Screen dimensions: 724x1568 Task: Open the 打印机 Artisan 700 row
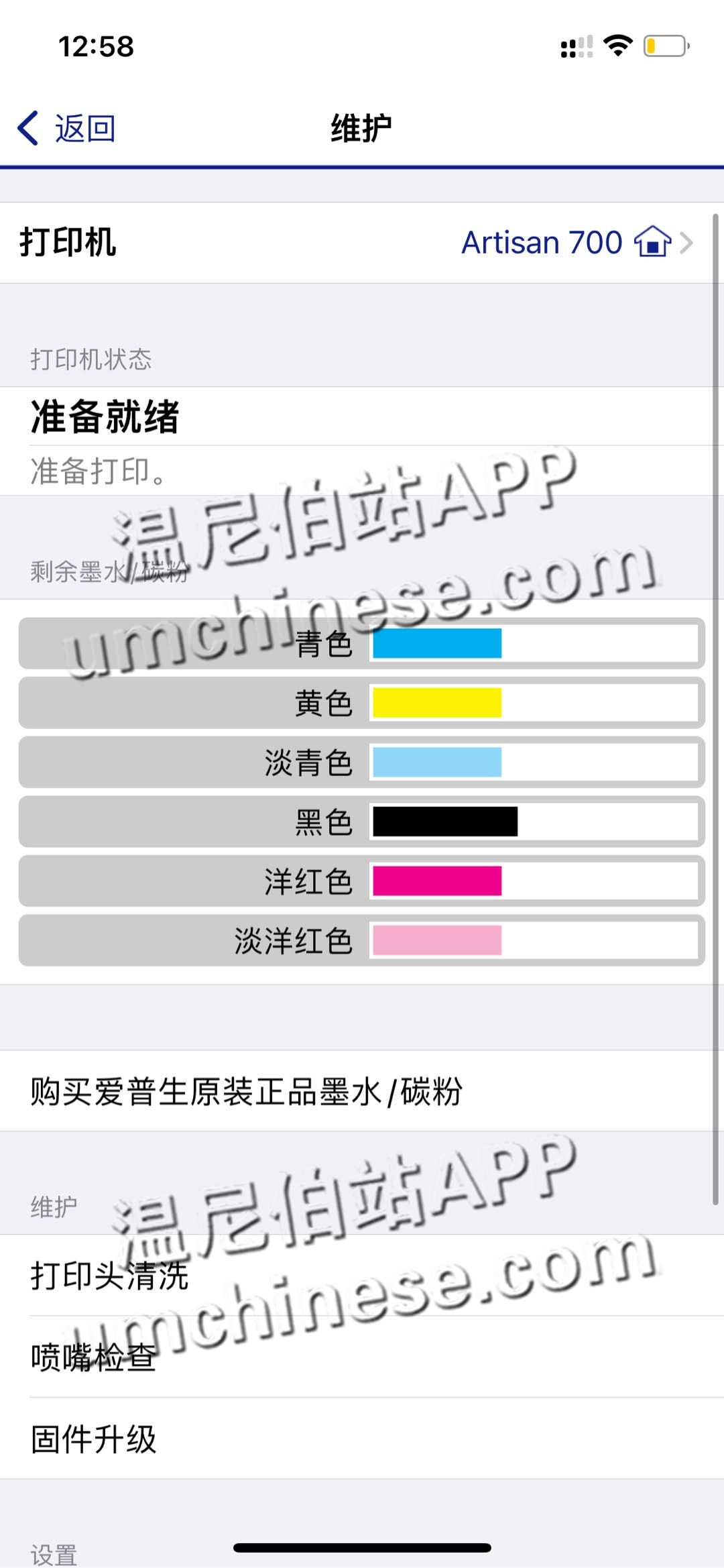[x=362, y=243]
